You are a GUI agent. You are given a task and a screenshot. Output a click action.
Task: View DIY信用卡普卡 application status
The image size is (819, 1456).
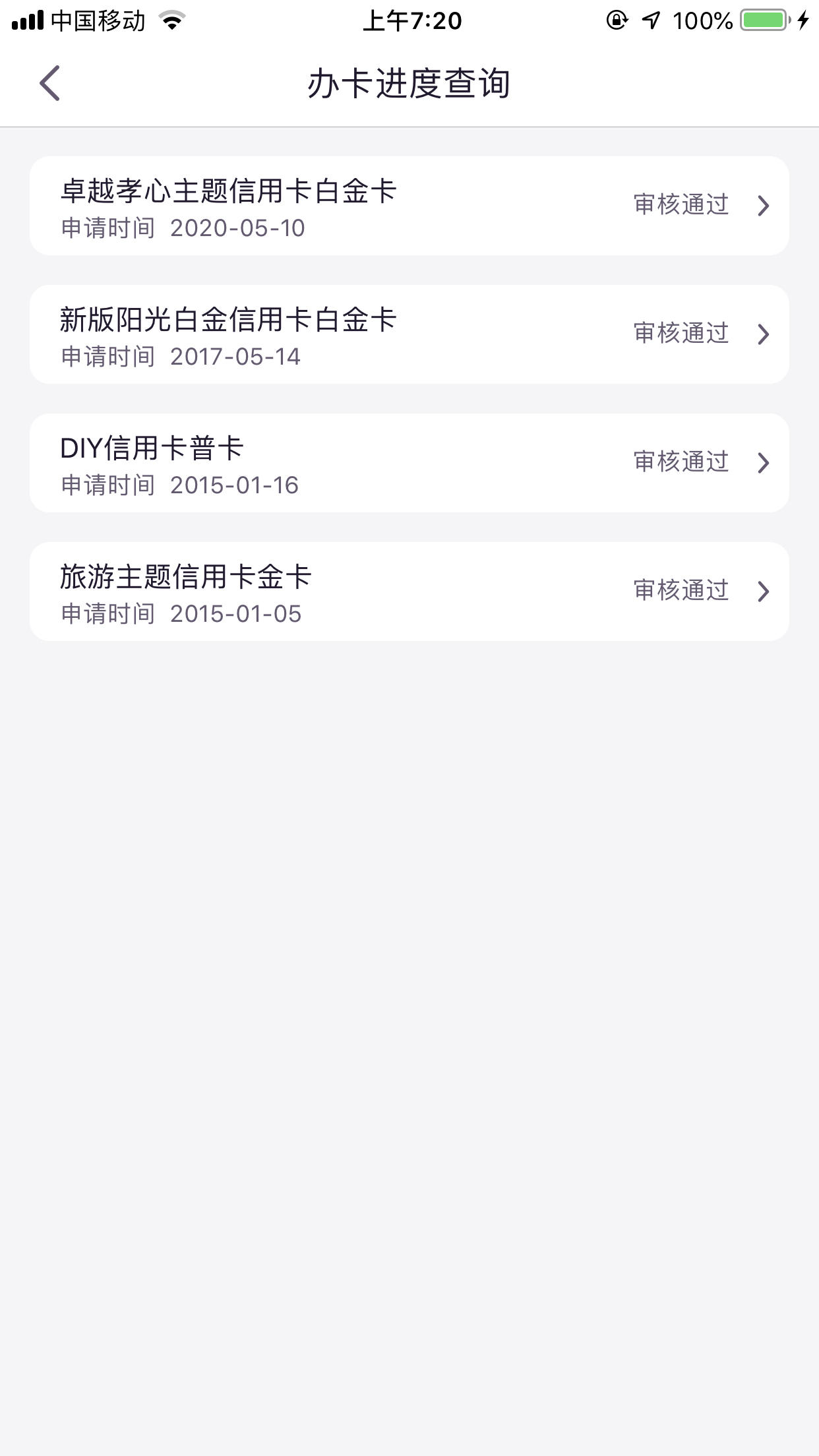[409, 463]
